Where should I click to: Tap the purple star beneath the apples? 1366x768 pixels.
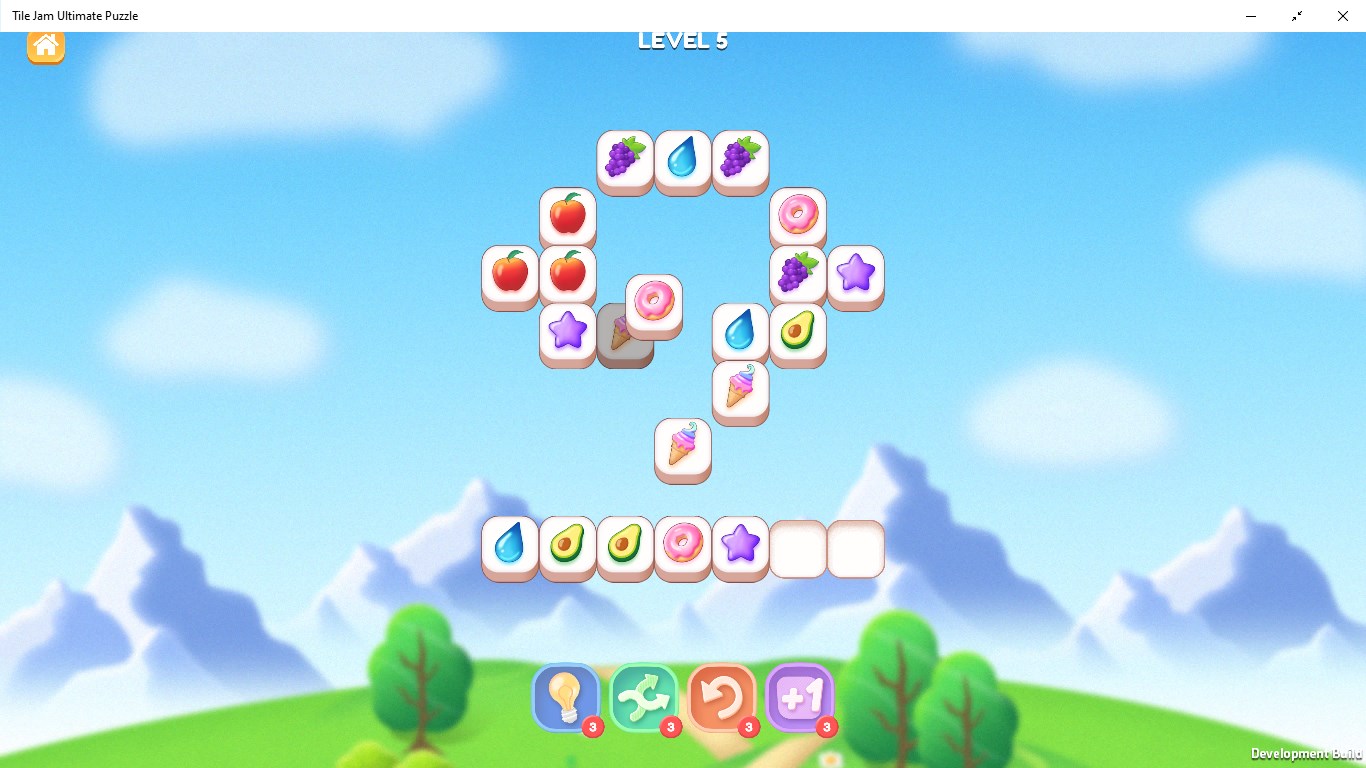click(568, 331)
